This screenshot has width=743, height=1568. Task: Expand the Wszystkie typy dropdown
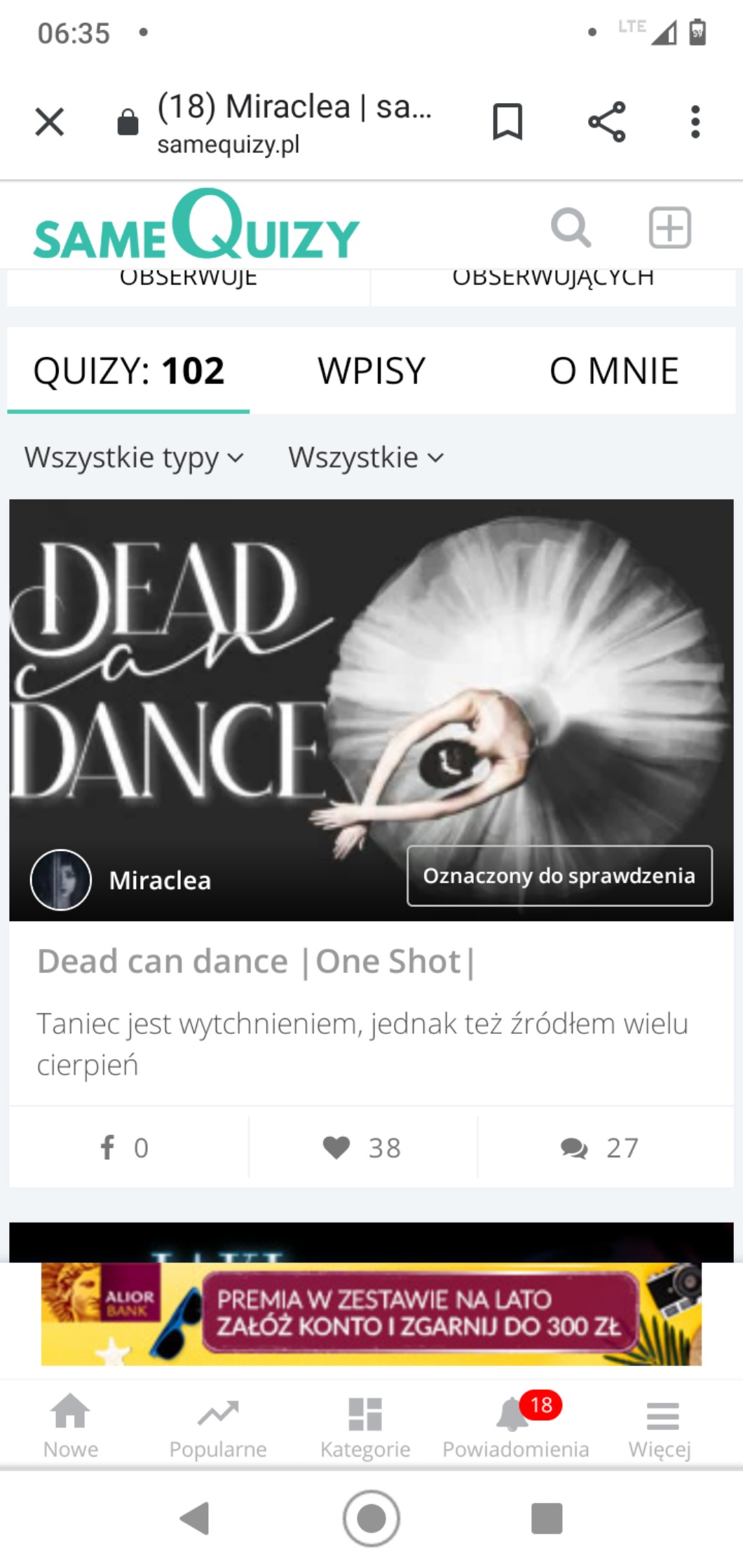point(135,458)
